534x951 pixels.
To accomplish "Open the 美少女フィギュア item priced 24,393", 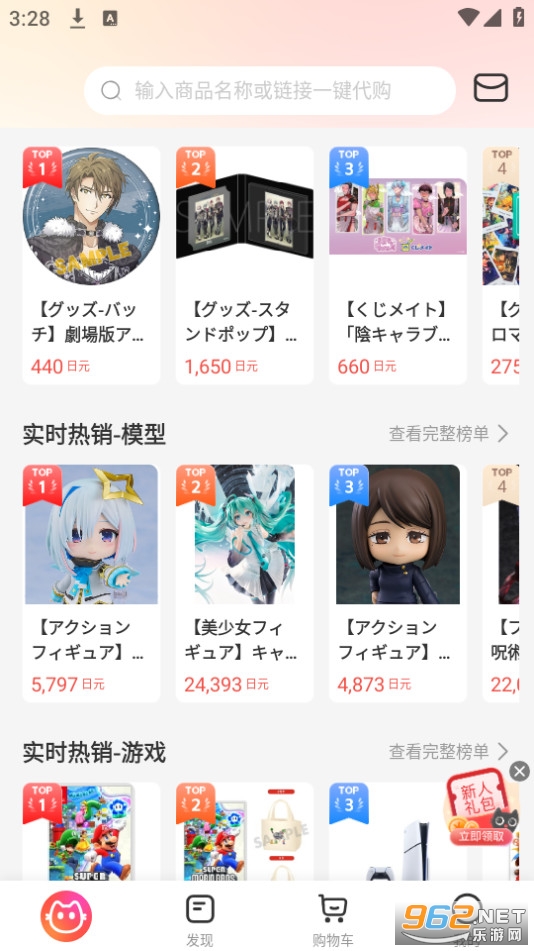I will [245, 583].
